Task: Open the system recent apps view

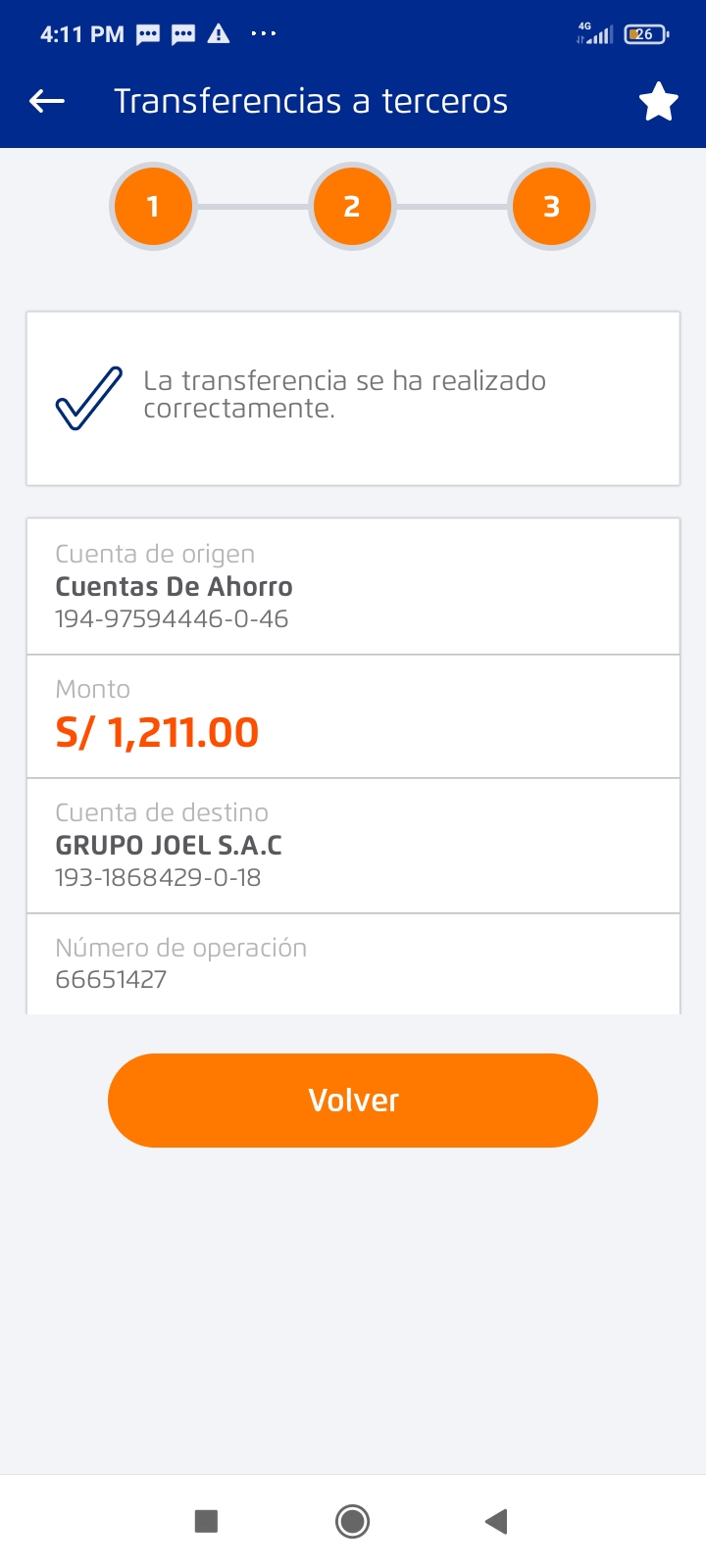Action: (206, 1521)
